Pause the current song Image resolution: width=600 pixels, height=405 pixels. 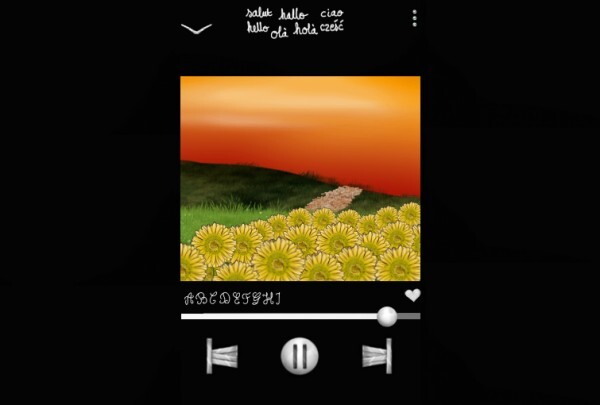pyautogui.click(x=299, y=355)
